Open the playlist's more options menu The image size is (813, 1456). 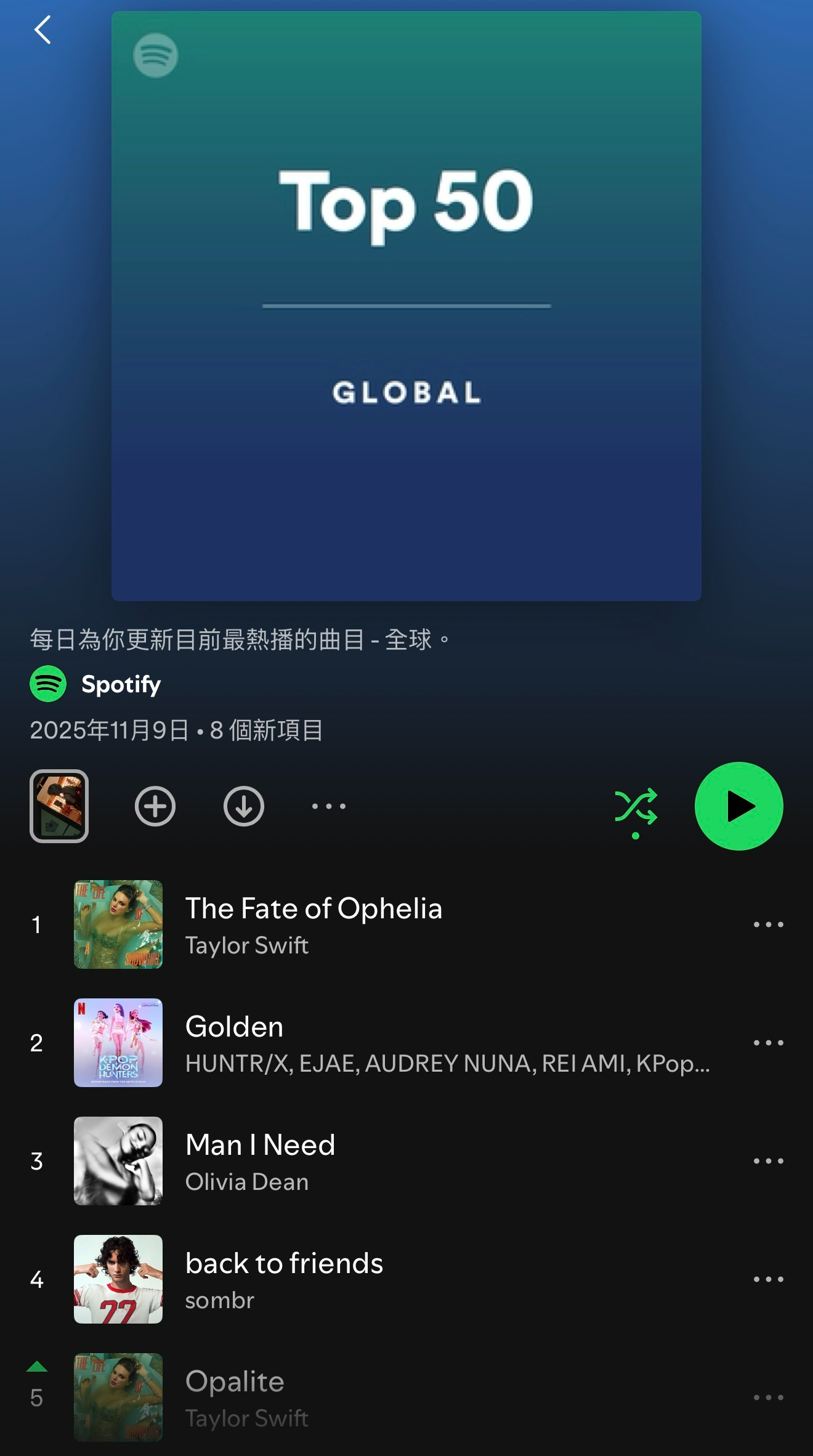(x=329, y=806)
